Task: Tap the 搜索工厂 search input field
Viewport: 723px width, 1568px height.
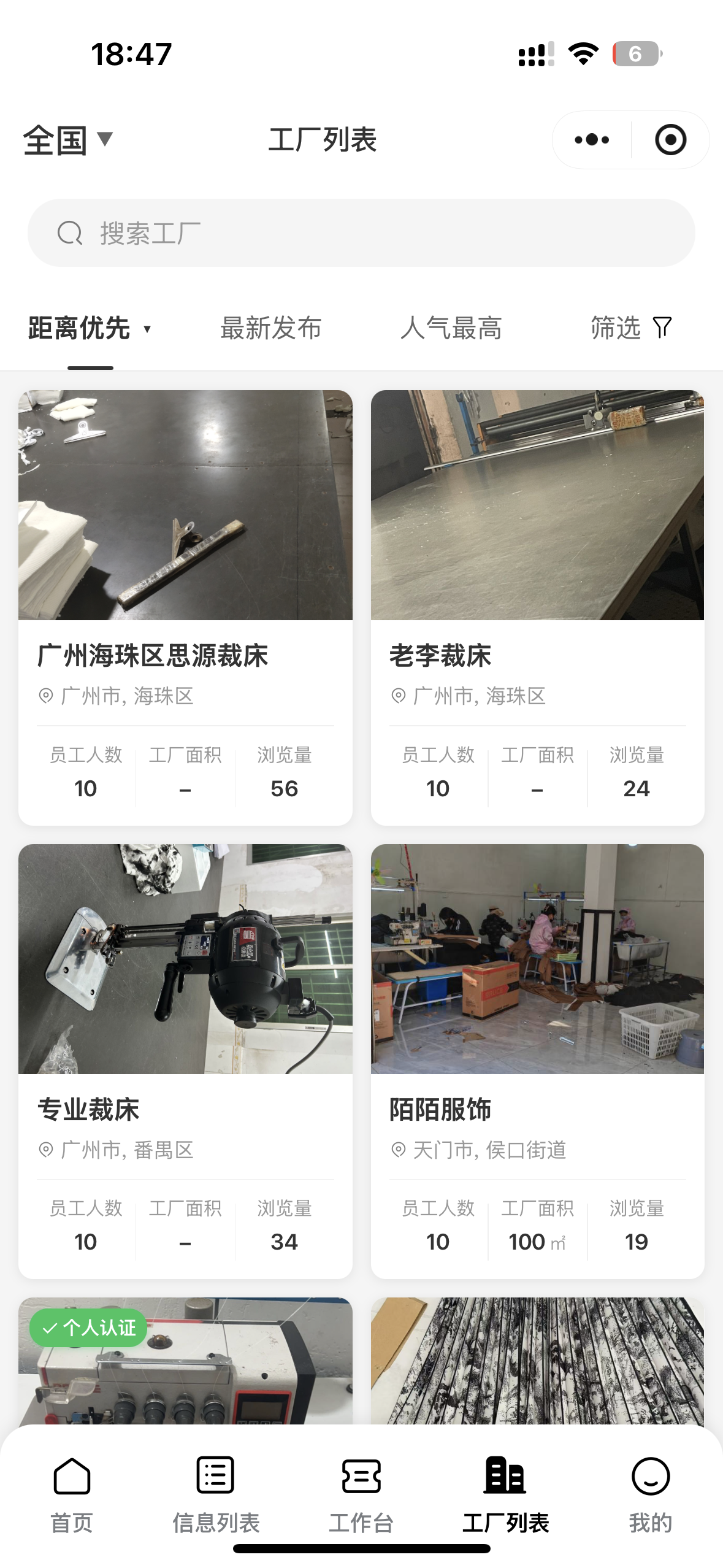Action: pos(361,233)
